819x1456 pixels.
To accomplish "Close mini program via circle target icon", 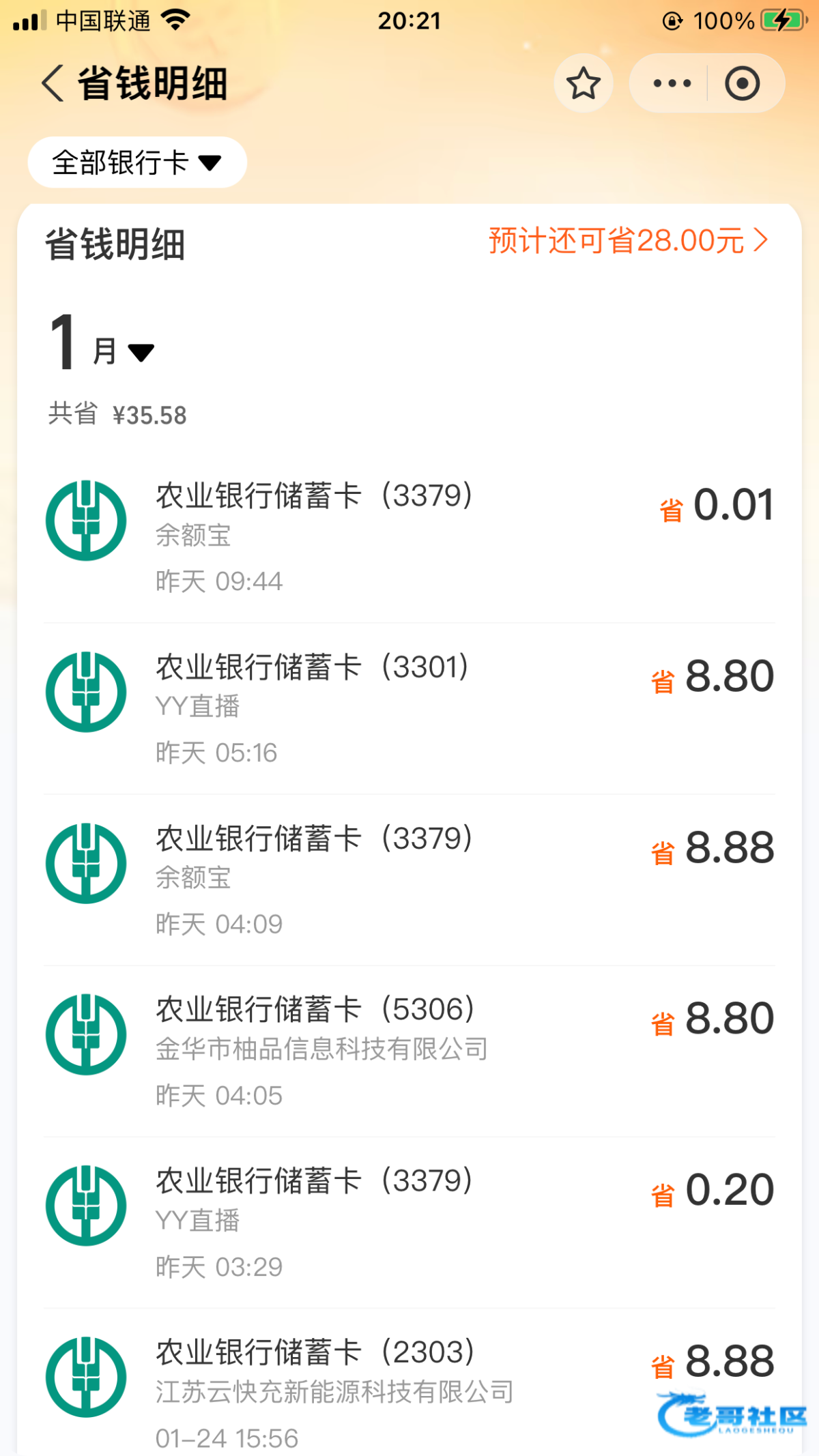I will [743, 83].
